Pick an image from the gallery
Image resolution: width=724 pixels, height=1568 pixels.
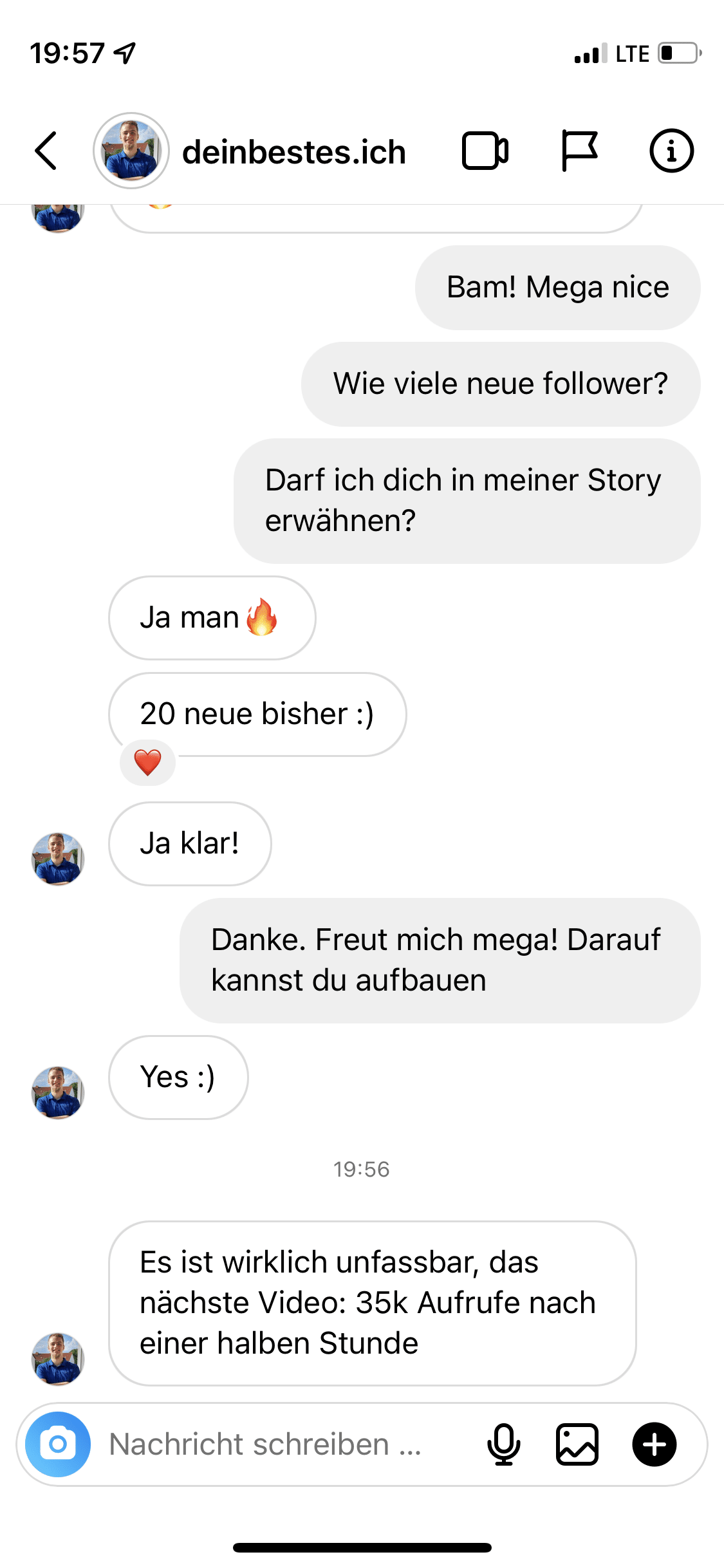pos(577,1444)
